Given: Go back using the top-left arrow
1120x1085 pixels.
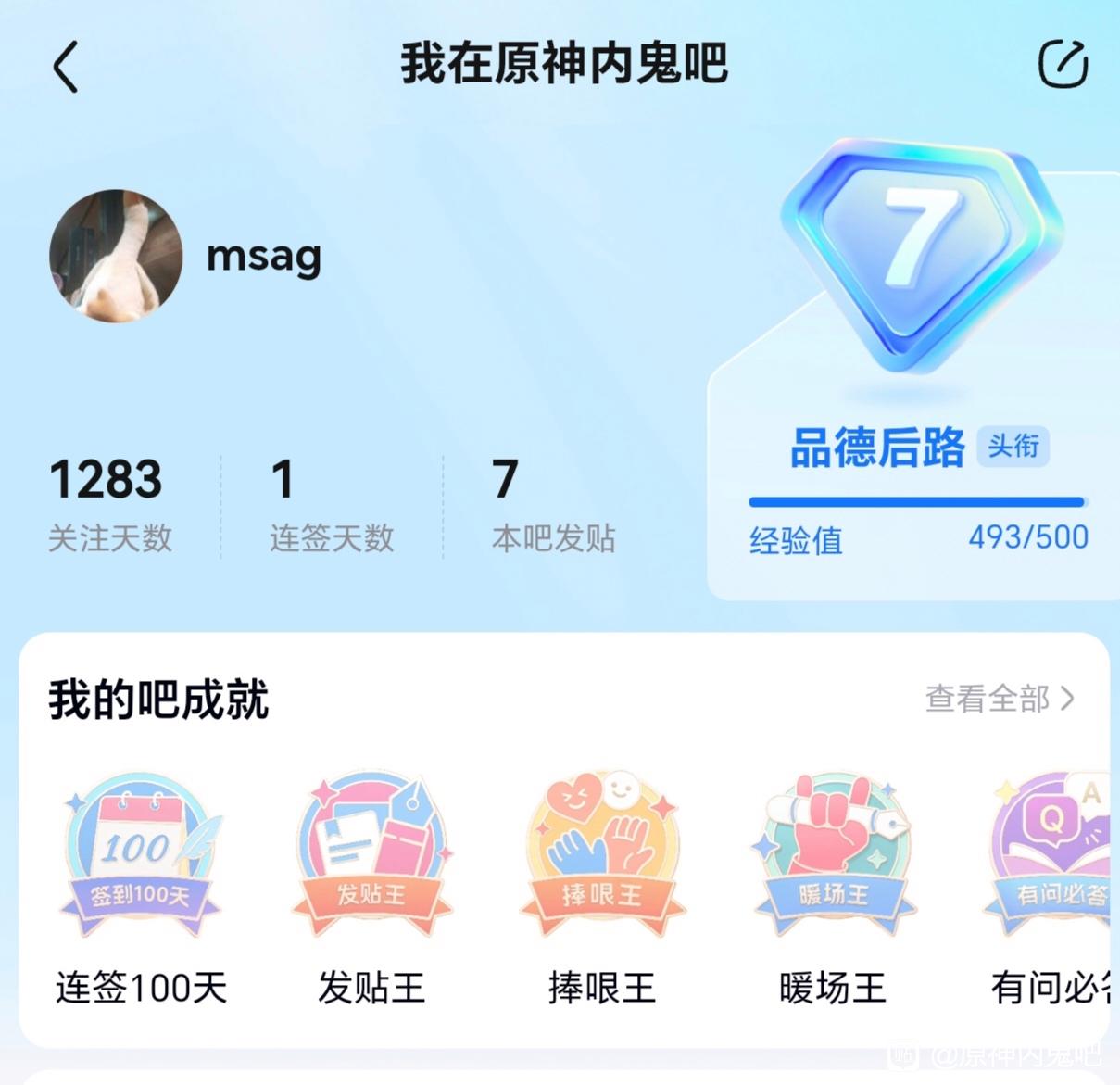Looking at the screenshot, I should click(66, 66).
